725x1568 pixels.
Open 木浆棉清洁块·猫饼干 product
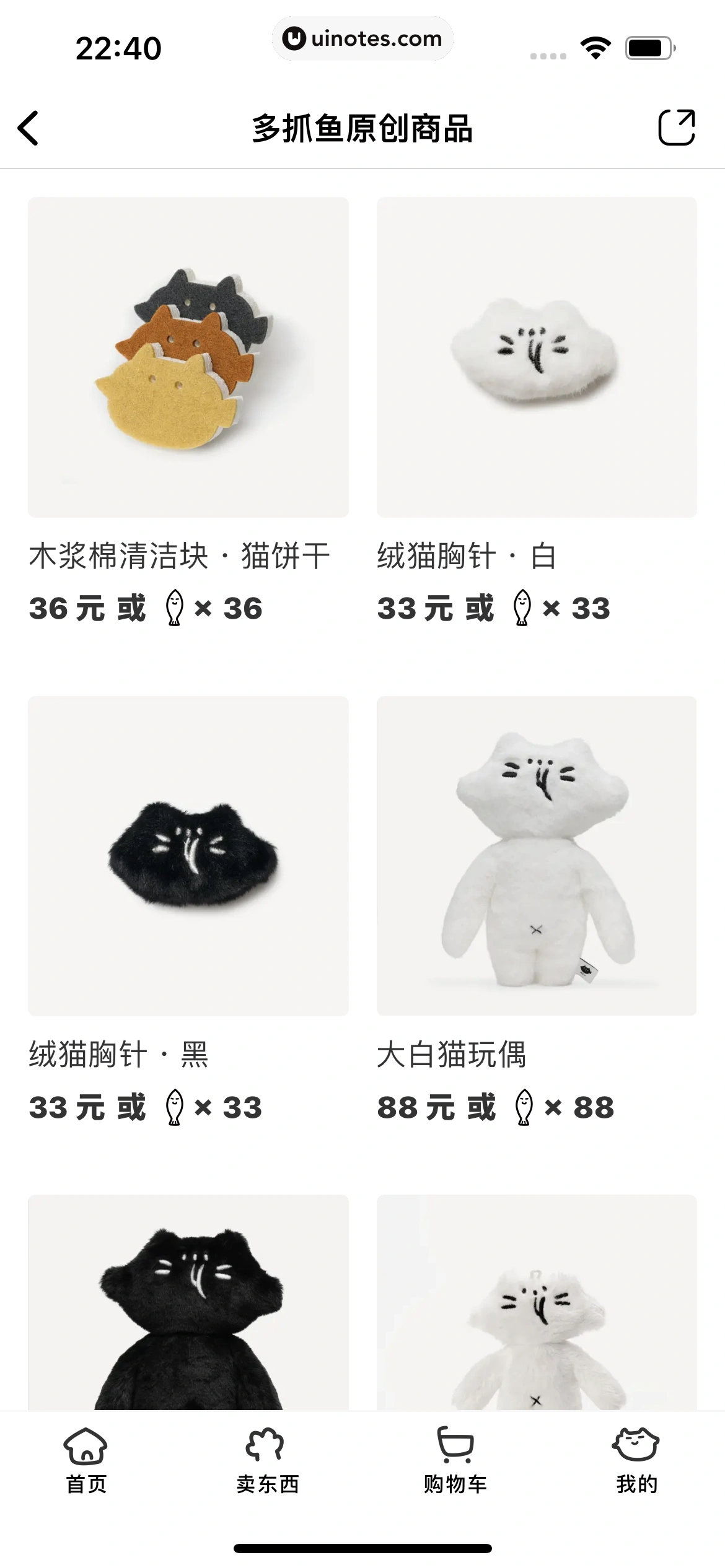pos(188,357)
